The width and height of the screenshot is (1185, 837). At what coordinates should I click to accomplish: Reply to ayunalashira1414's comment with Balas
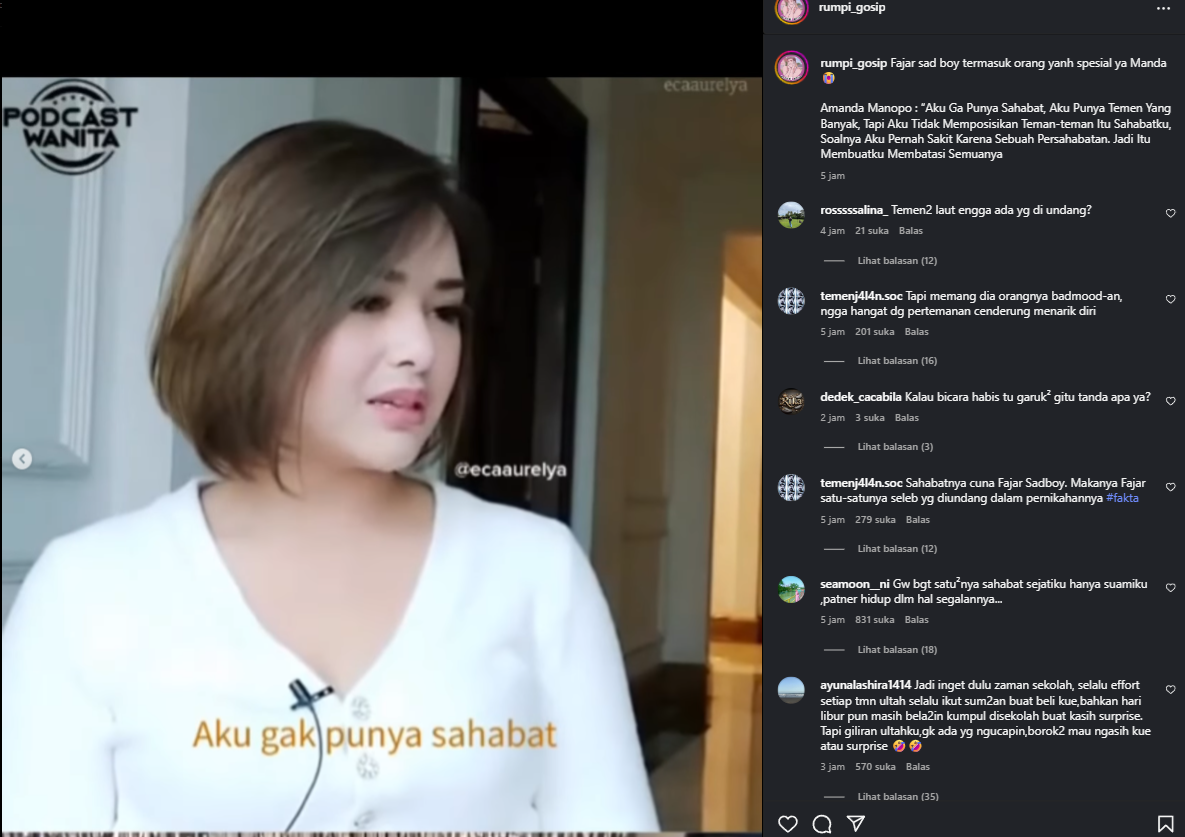click(917, 767)
